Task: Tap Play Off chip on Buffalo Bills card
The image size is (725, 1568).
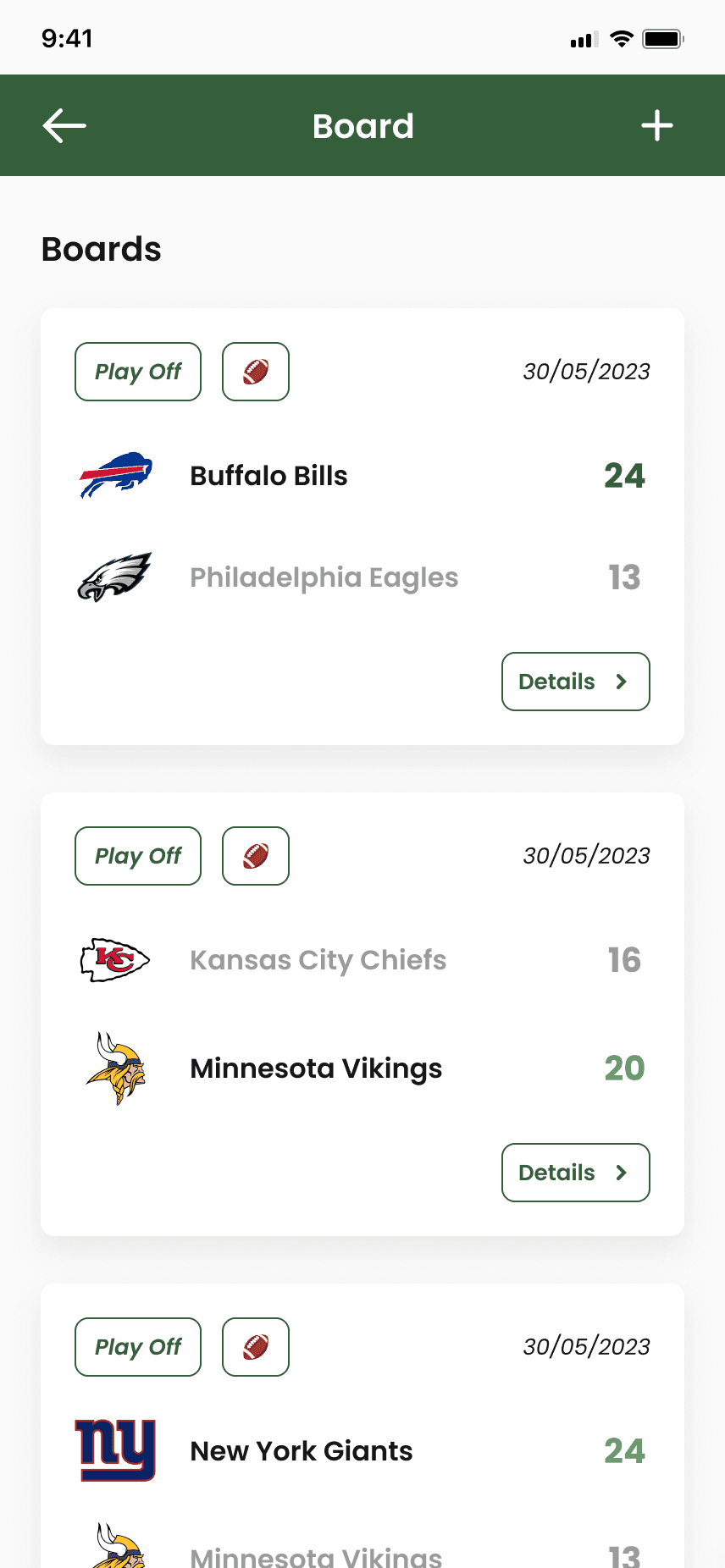Action: click(x=138, y=372)
